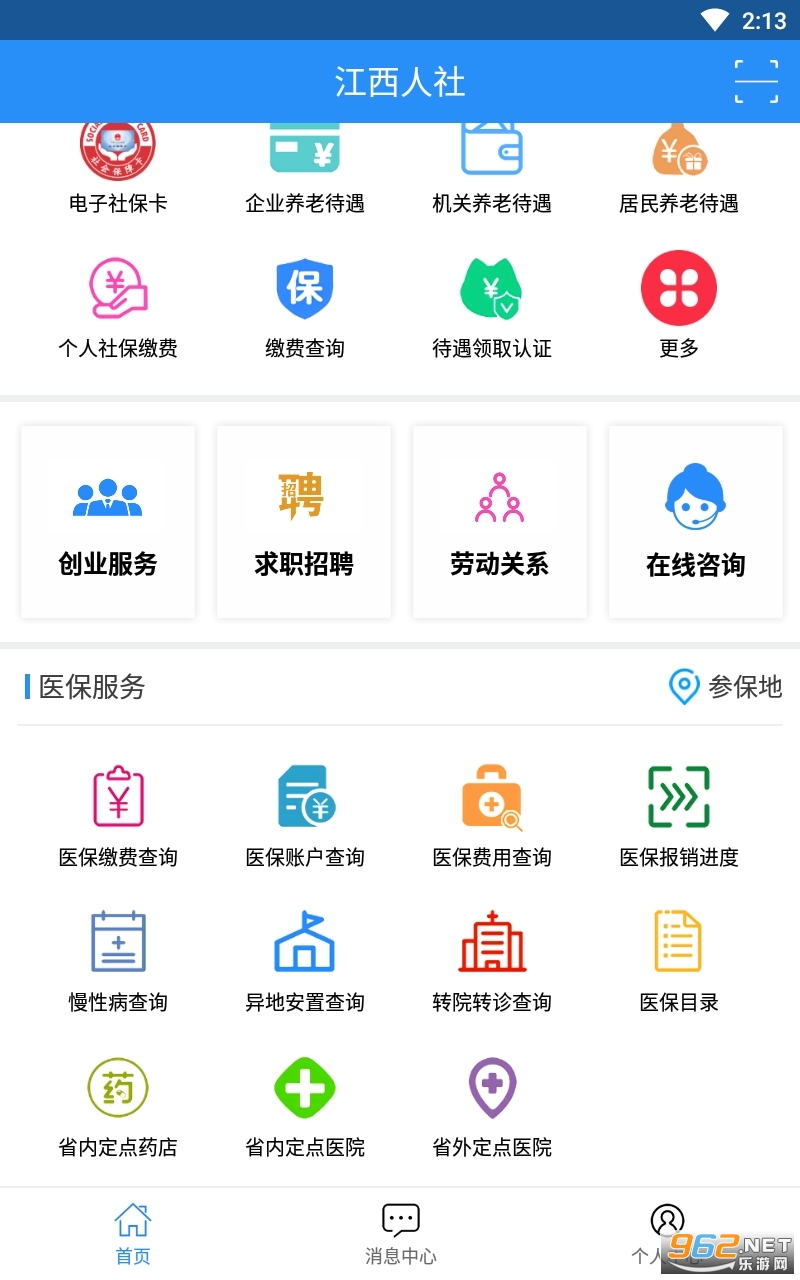This screenshot has width=800, height=1280.
Task: Open the 劳动关系 card
Action: [500, 521]
